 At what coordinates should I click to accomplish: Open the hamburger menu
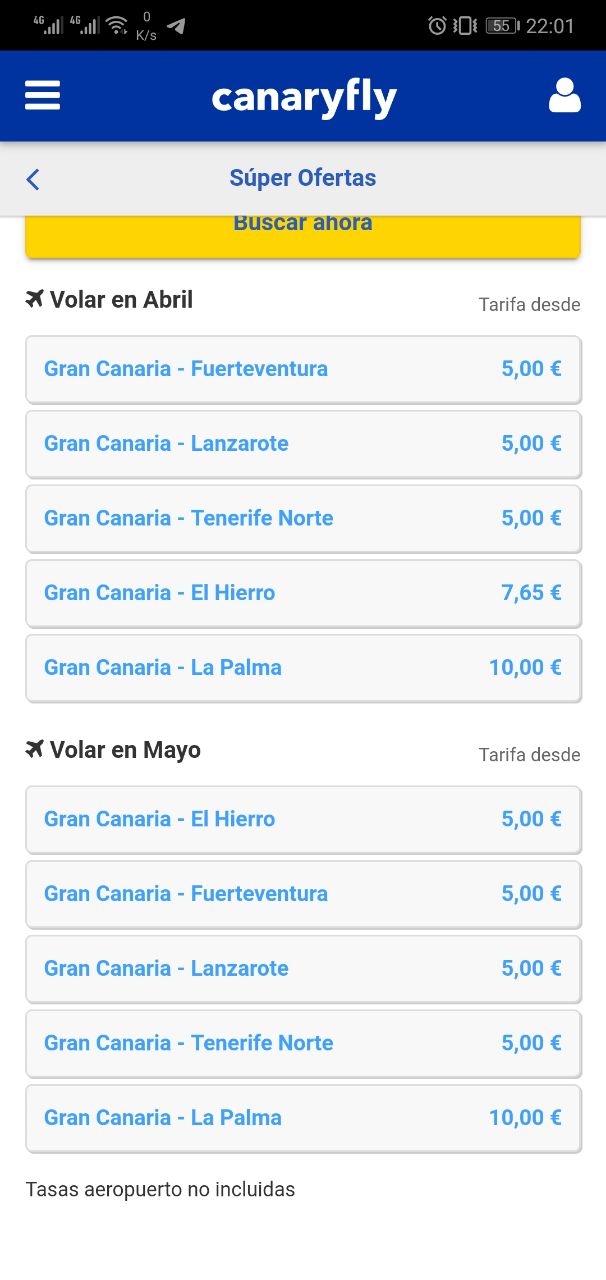pos(43,96)
